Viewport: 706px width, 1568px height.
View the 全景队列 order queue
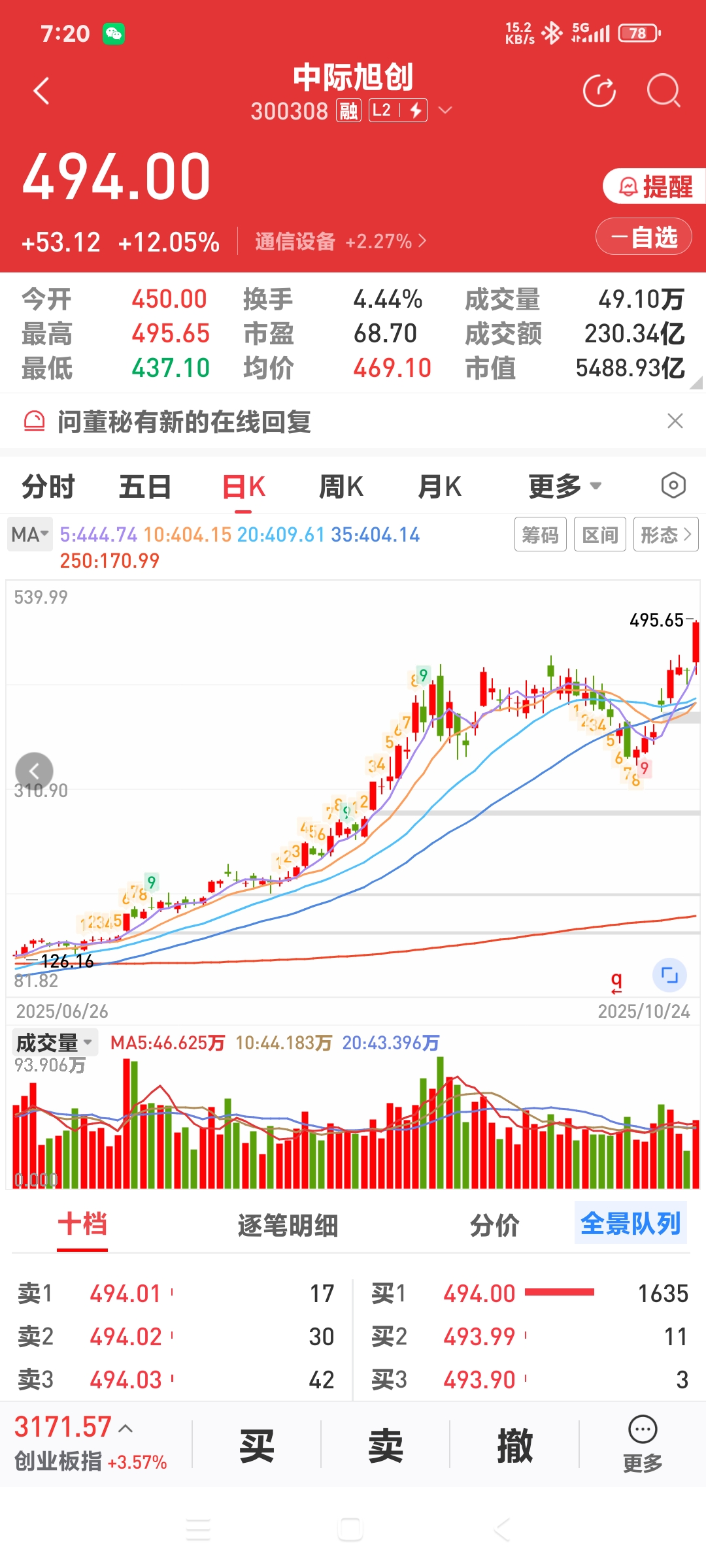630,1224
